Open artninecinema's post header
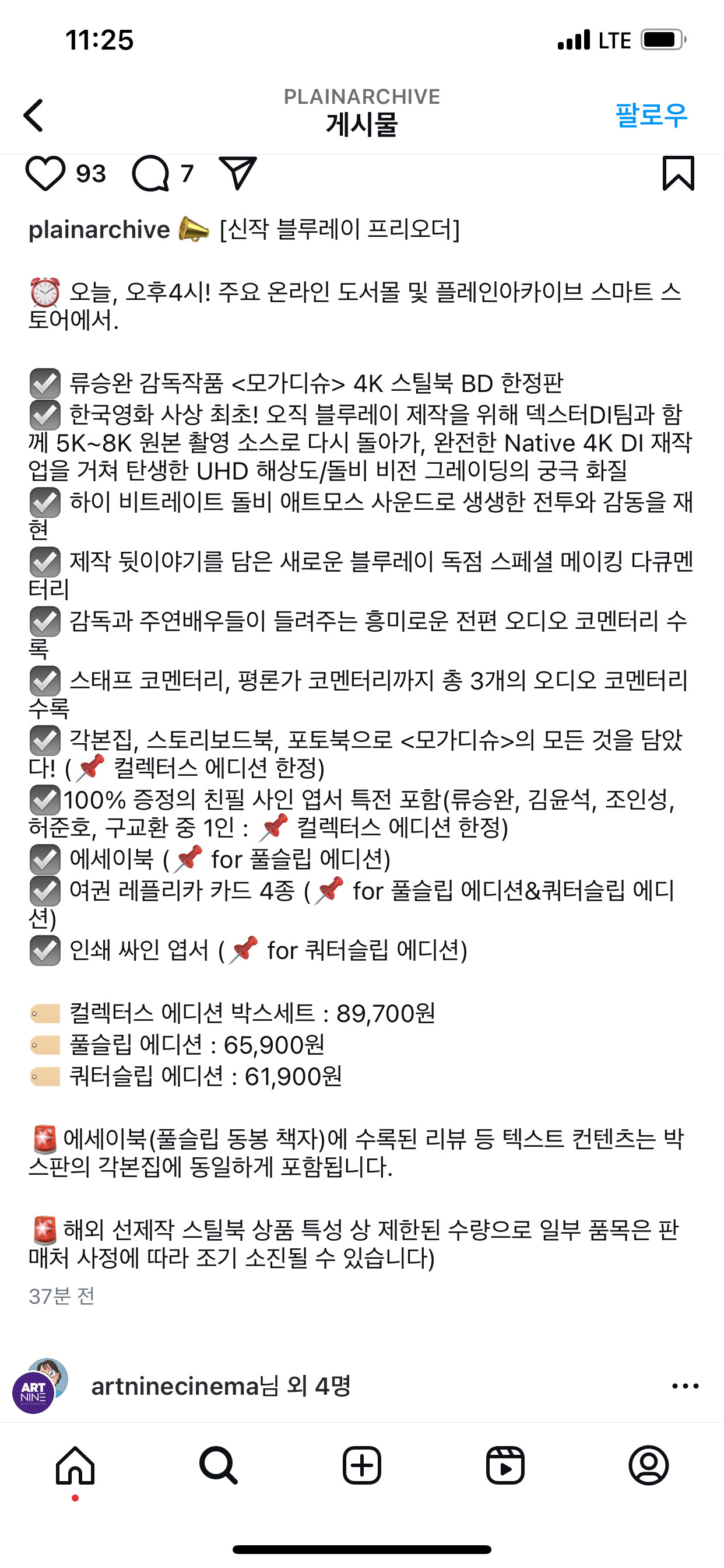 [x=221, y=1386]
